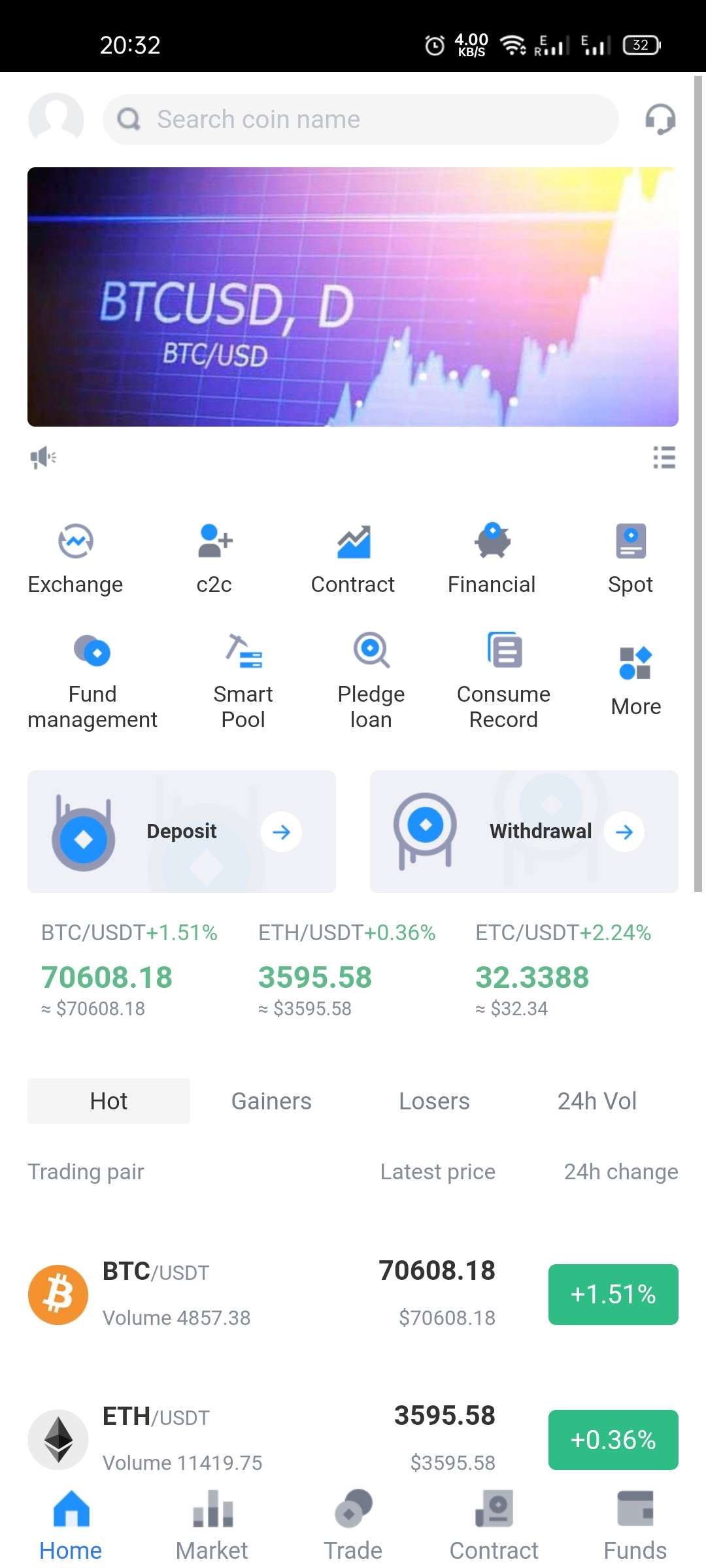The width and height of the screenshot is (706, 1568).
Task: Open the Deposit card
Action: pos(182,831)
